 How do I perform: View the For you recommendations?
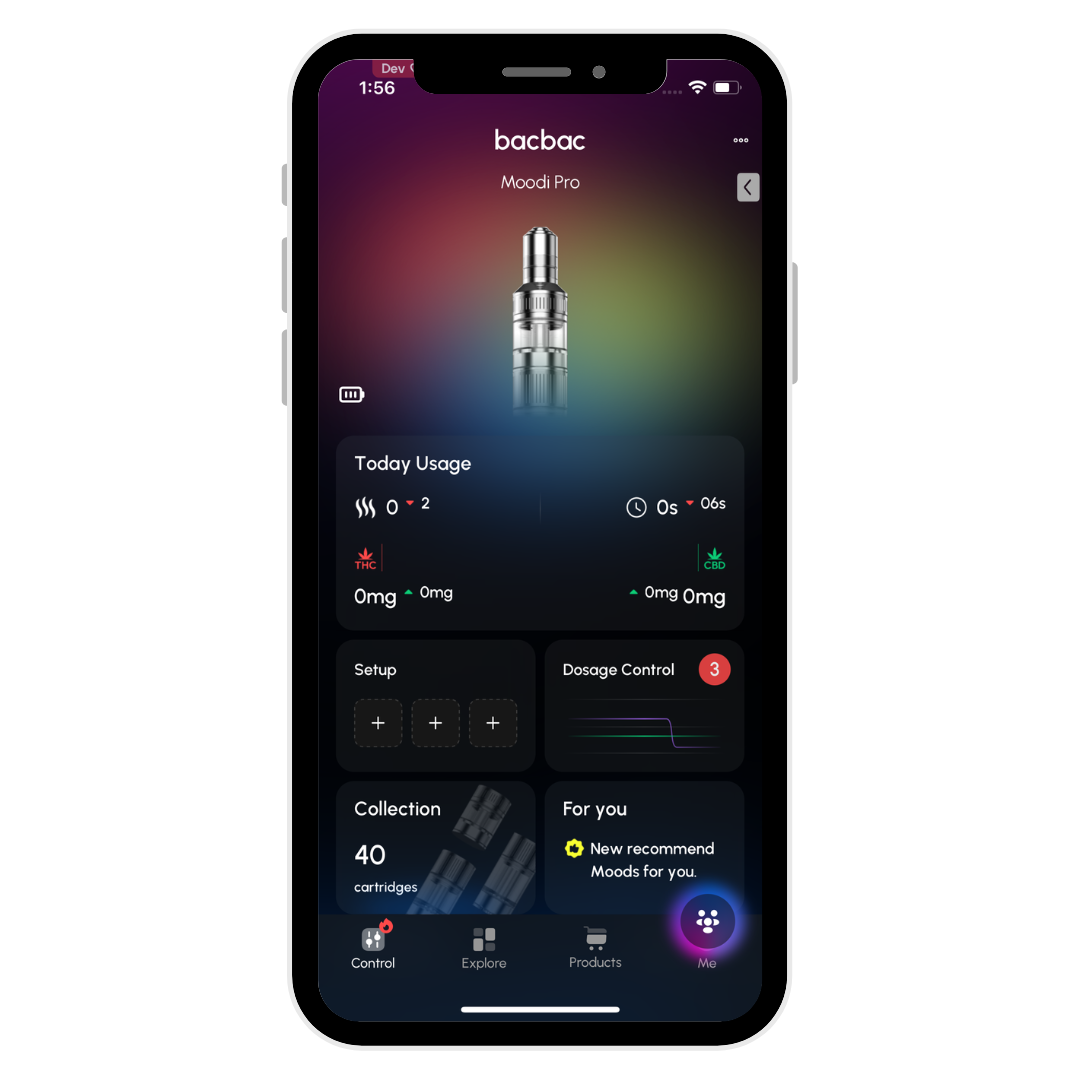(644, 848)
